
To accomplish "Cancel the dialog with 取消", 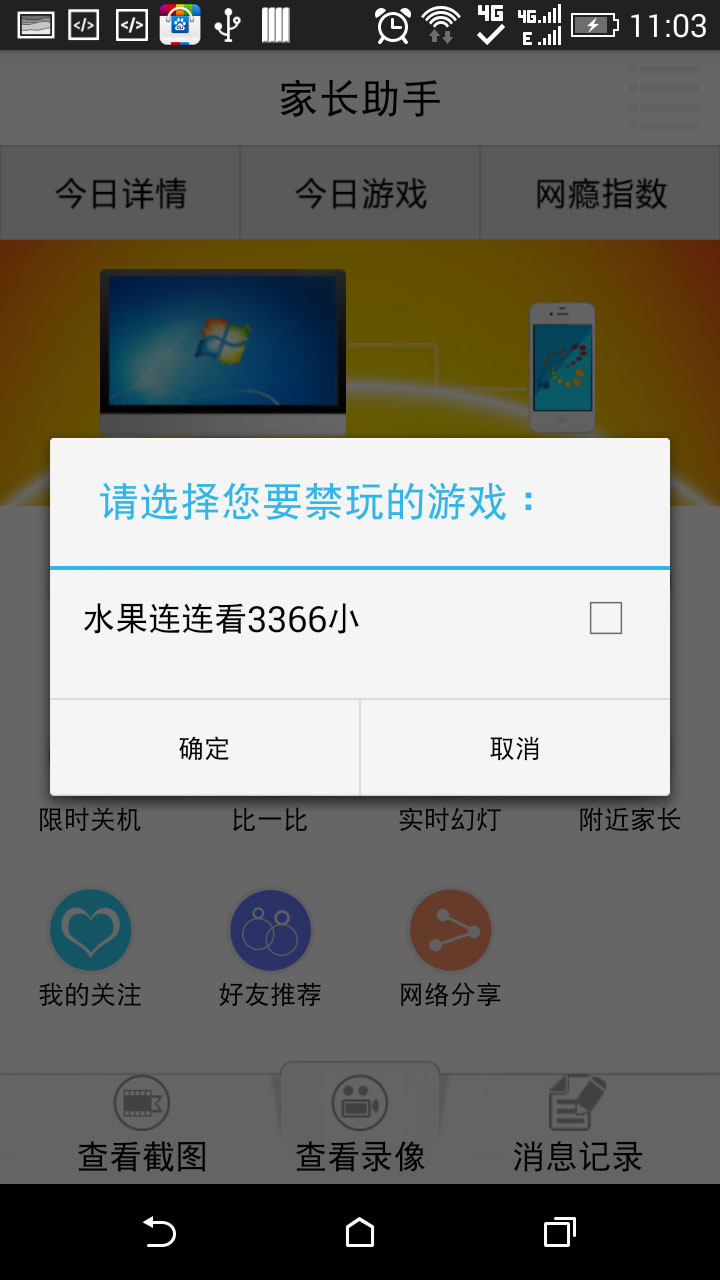I will coord(515,748).
